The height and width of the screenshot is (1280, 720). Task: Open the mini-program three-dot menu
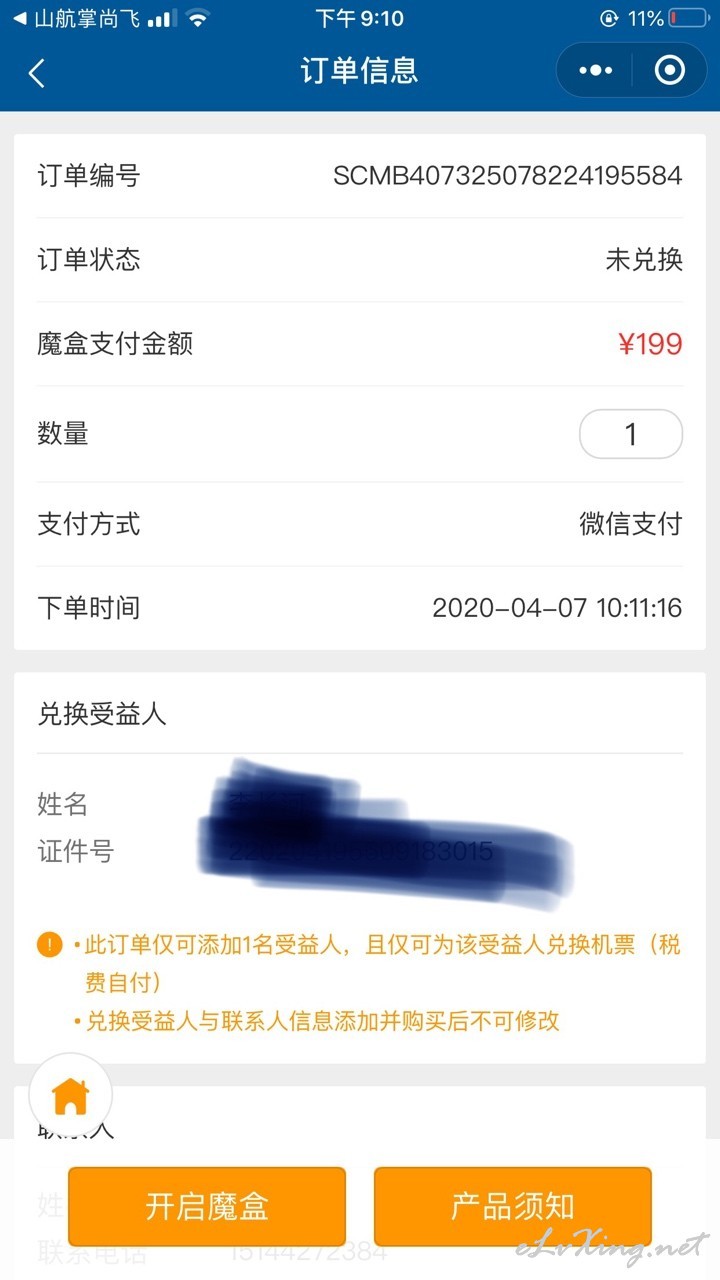[x=596, y=71]
